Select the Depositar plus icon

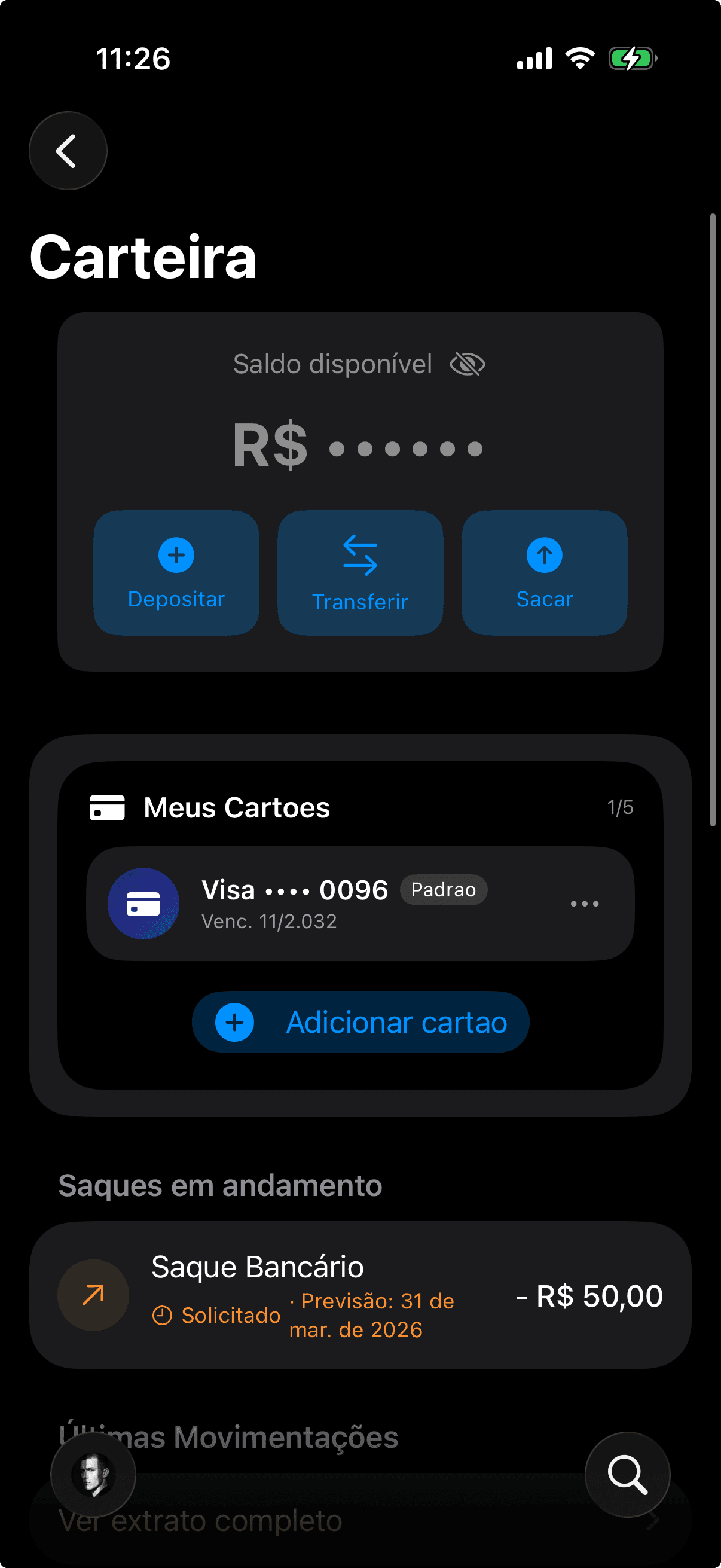click(176, 554)
